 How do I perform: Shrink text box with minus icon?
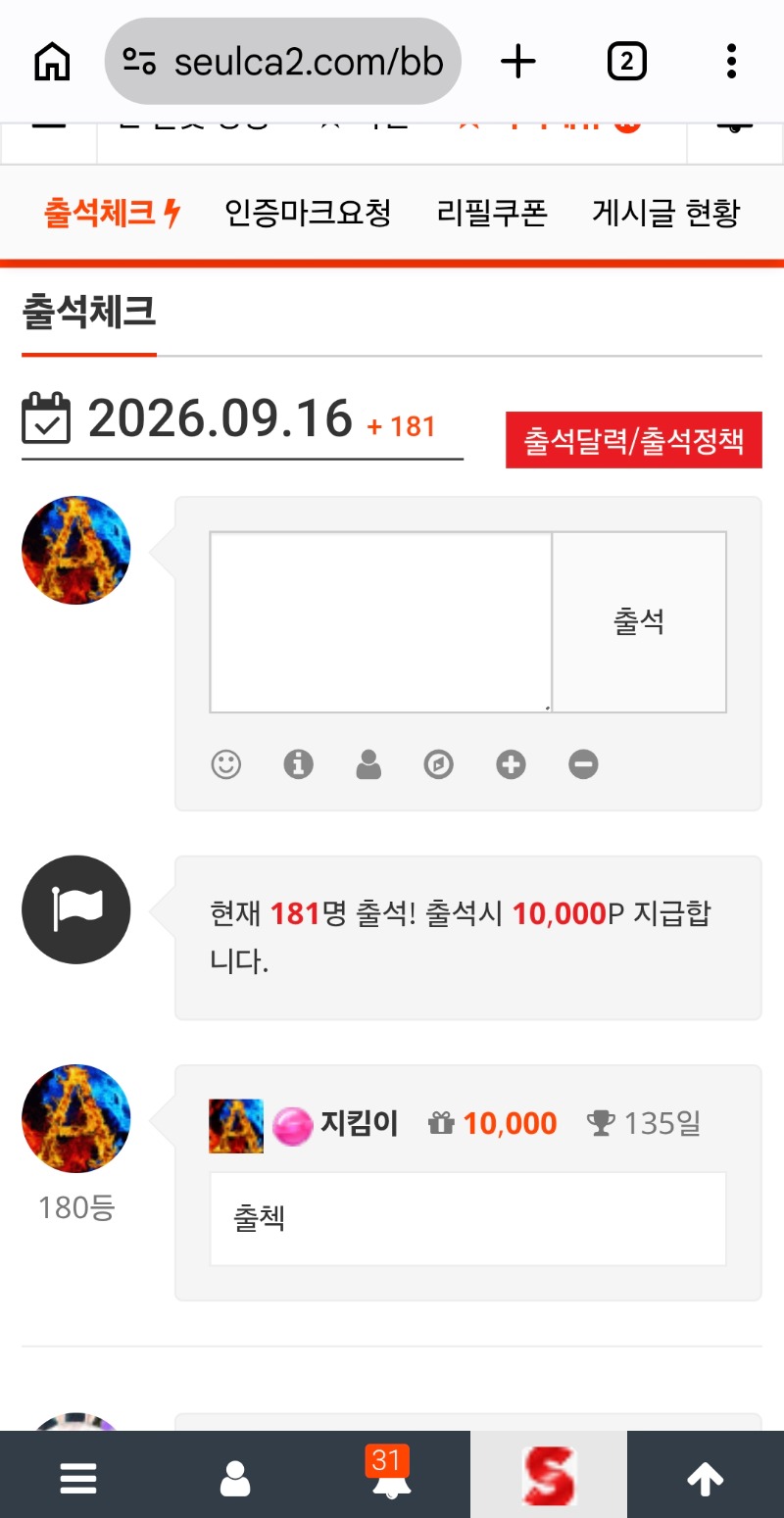583,763
